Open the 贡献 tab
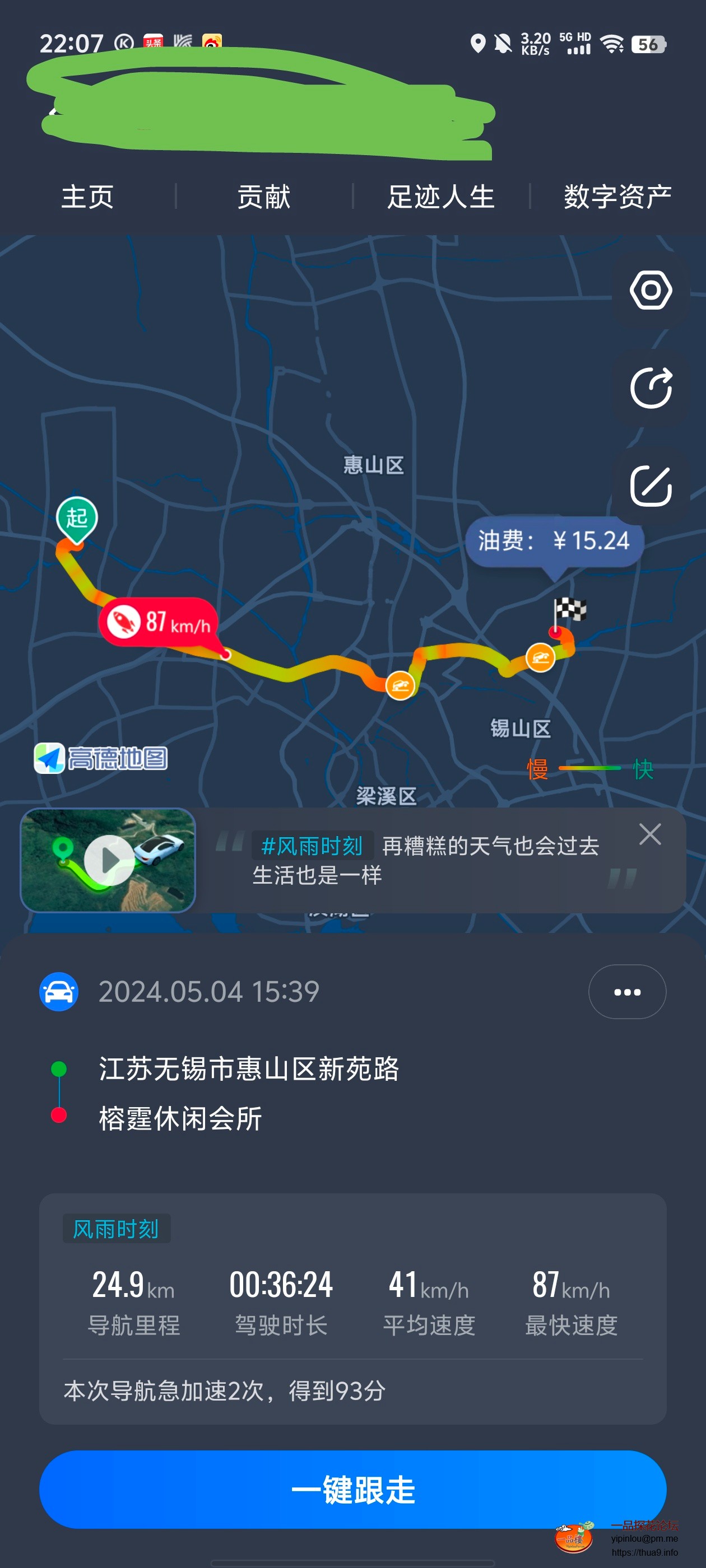706x1568 pixels. [x=263, y=197]
